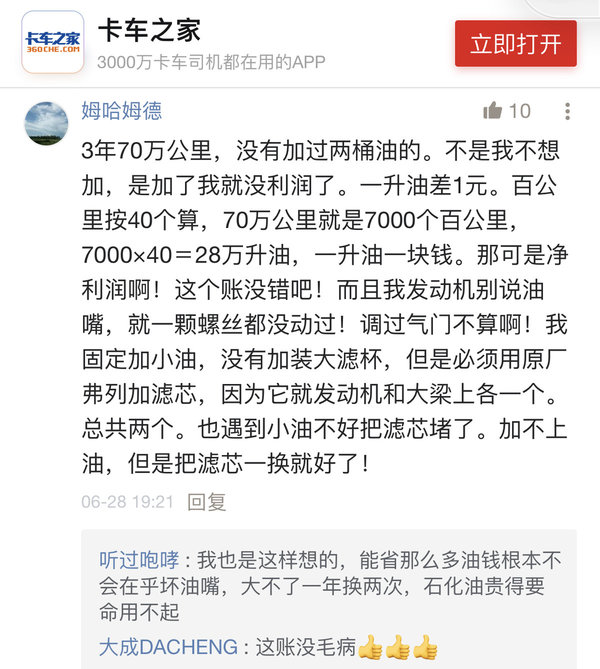Image resolution: width=600 pixels, height=669 pixels.
Task: Open overflow menu on 姆哈姆德's comment
Action: point(567,111)
